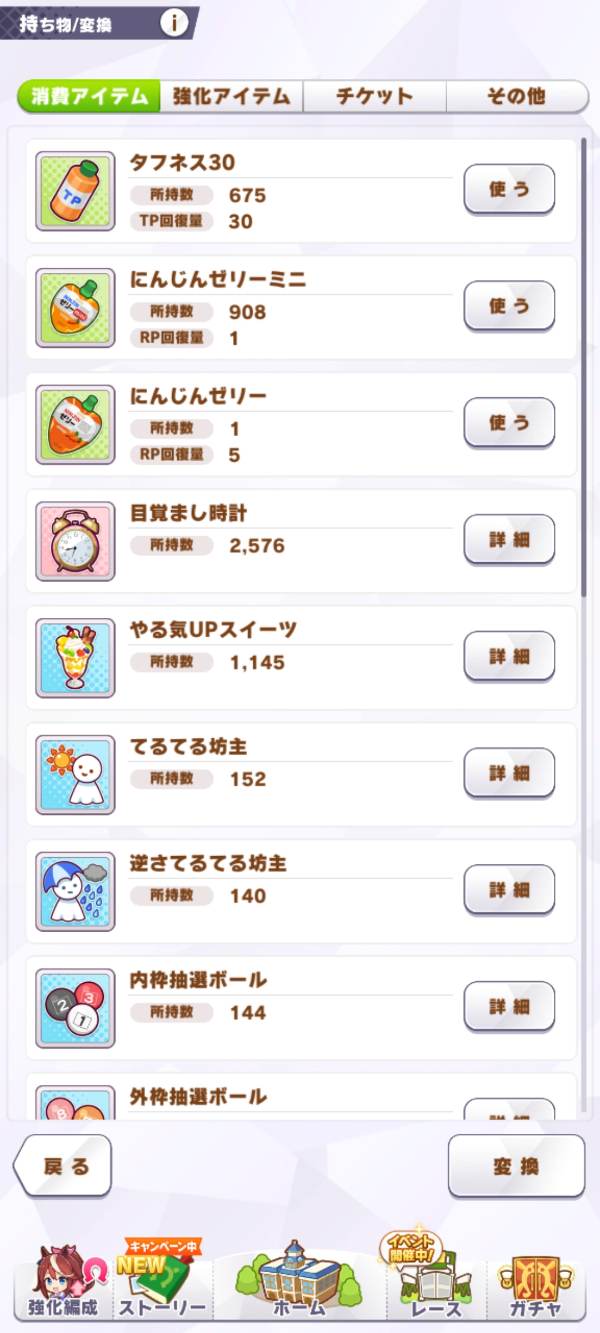
Task: Tap 使う for タフネス30
Action: [x=509, y=189]
